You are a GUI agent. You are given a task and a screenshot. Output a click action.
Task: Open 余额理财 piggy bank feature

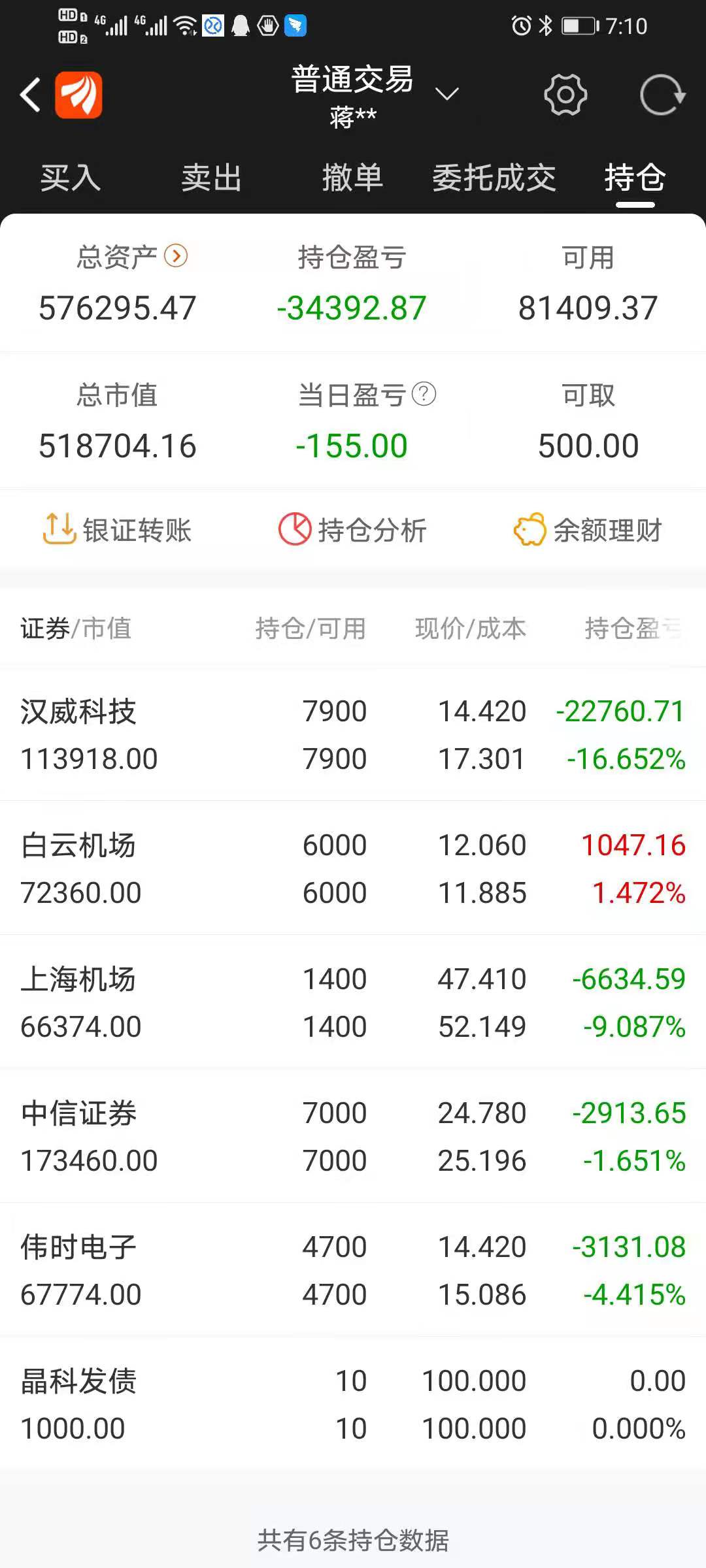click(x=587, y=531)
